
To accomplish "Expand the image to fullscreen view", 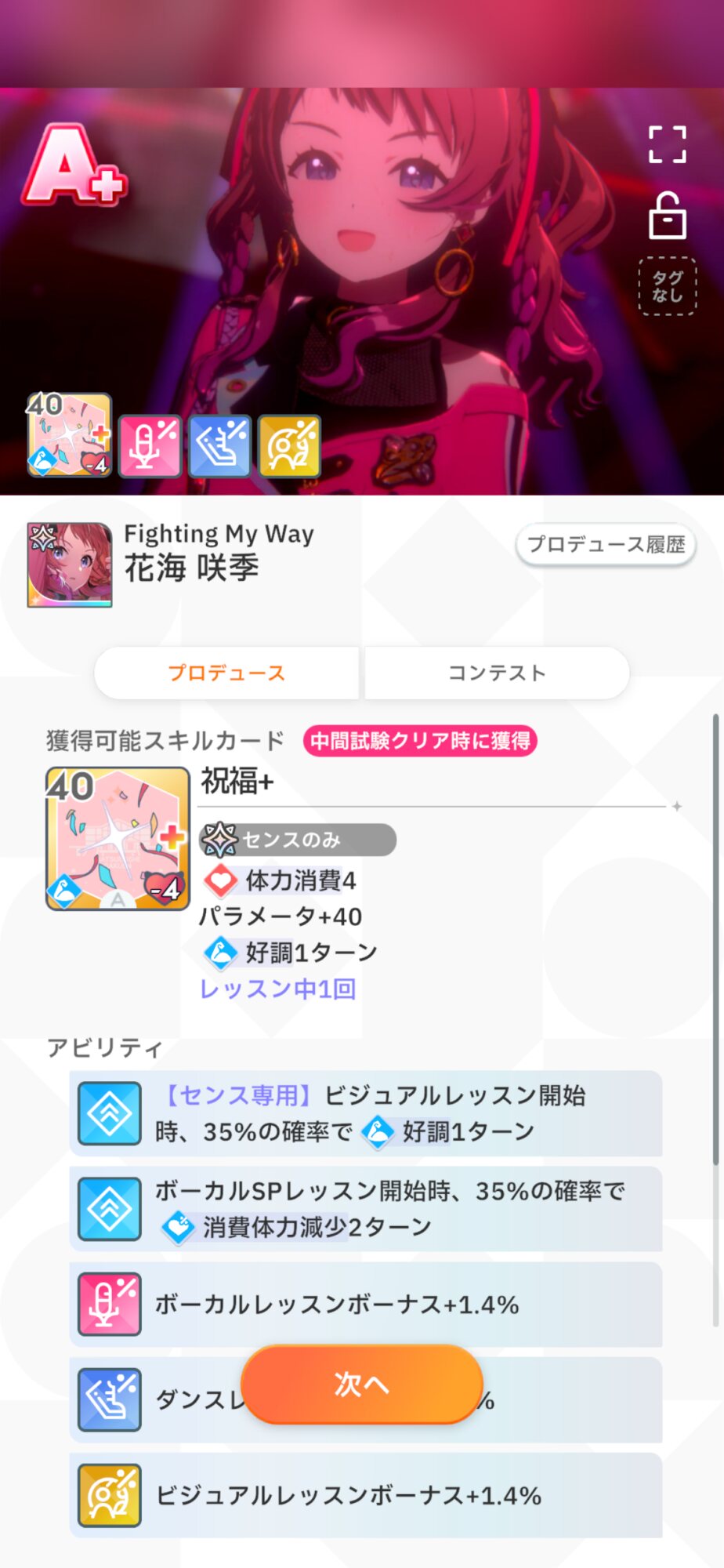I will pos(667,144).
